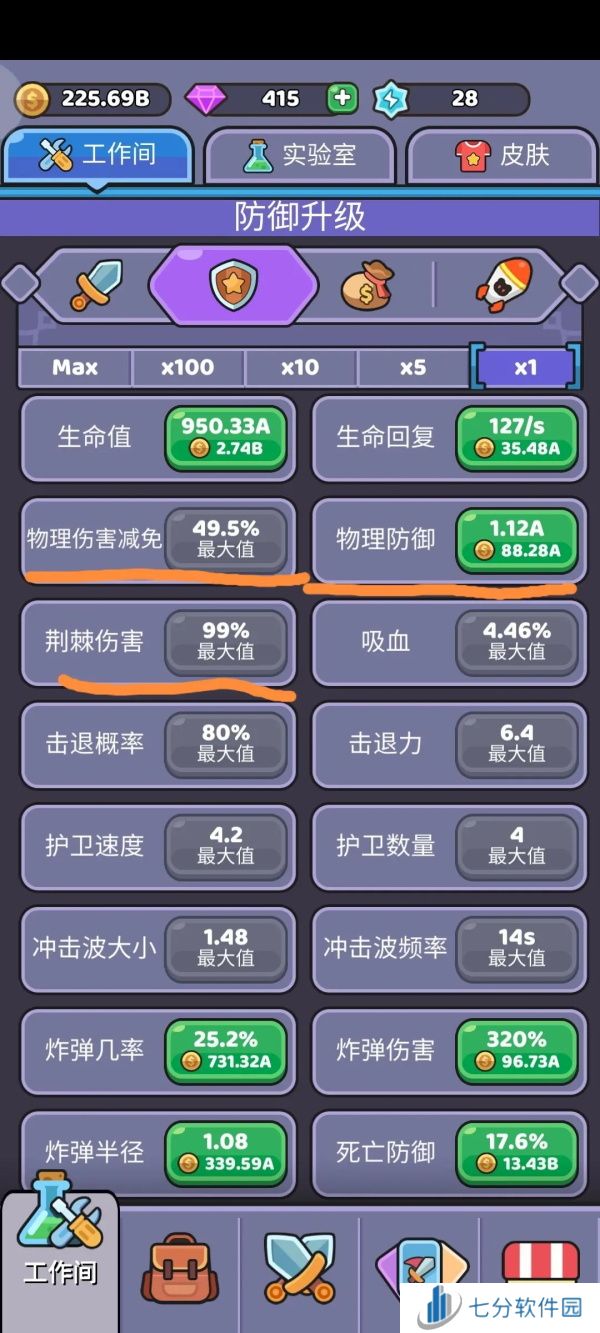Image resolution: width=600 pixels, height=1333 pixels.
Task: Open the sword attack upgrades category
Action: [96, 285]
